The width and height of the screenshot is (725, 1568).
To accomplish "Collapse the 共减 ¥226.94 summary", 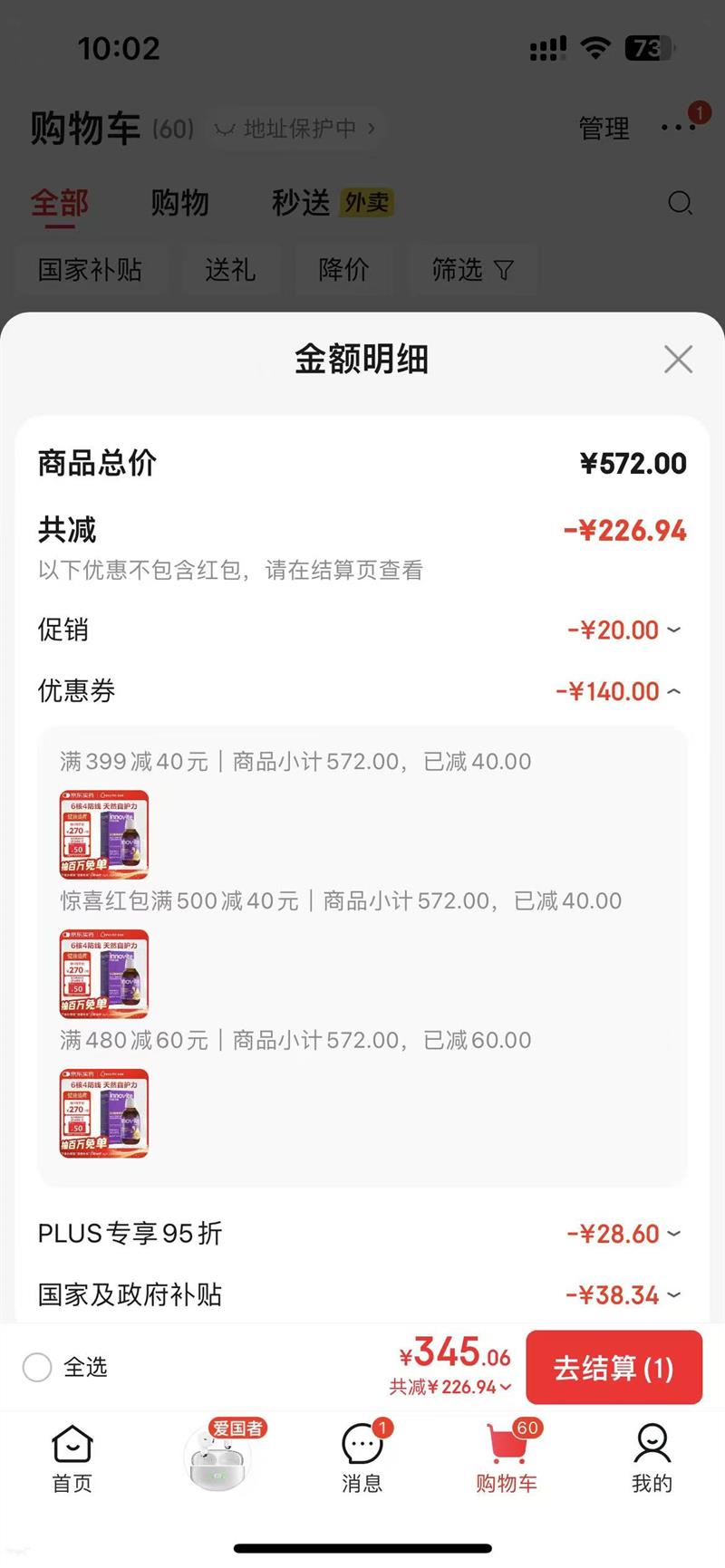I will tap(450, 1387).
